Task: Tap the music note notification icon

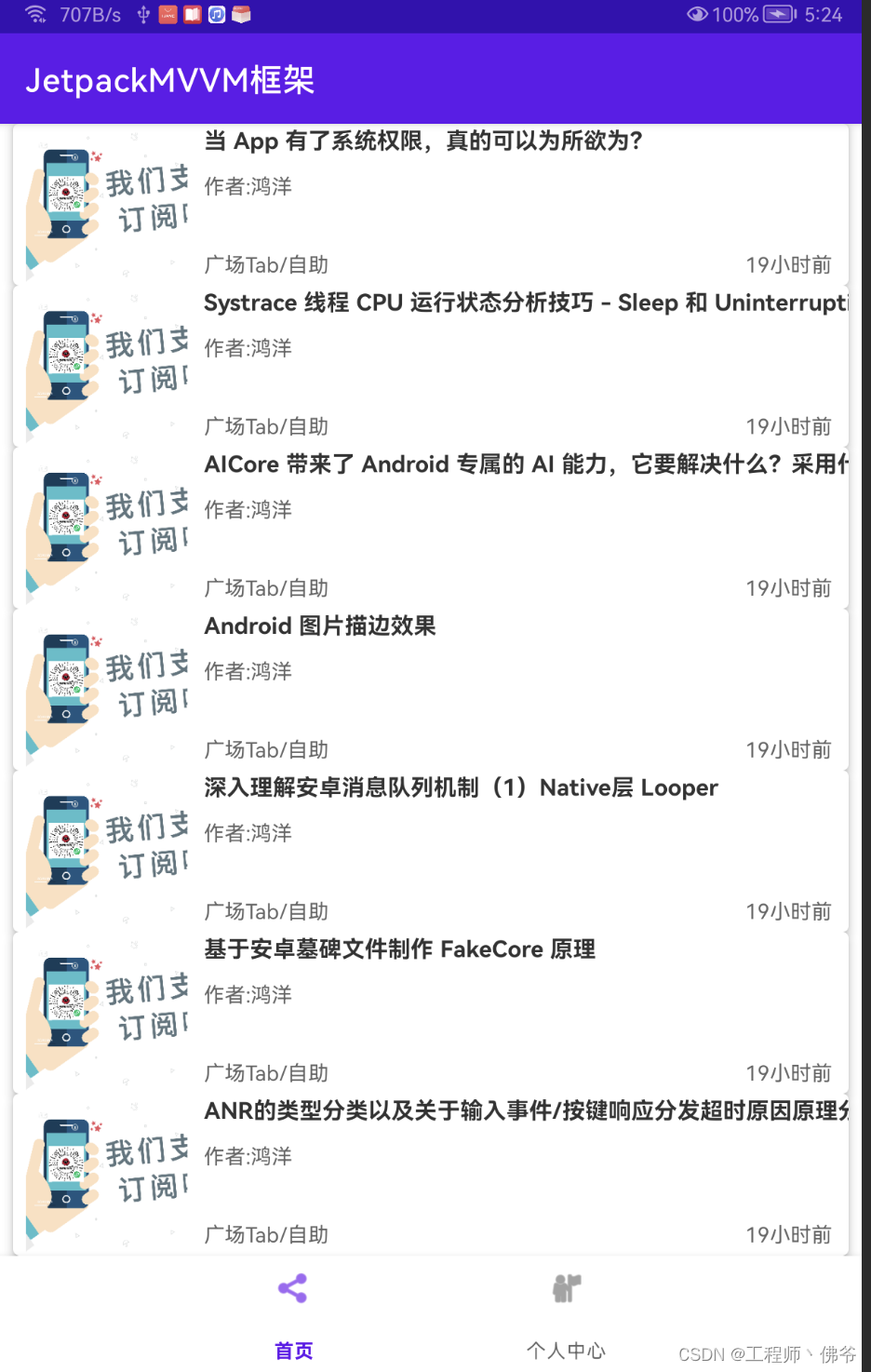Action: pos(217,15)
